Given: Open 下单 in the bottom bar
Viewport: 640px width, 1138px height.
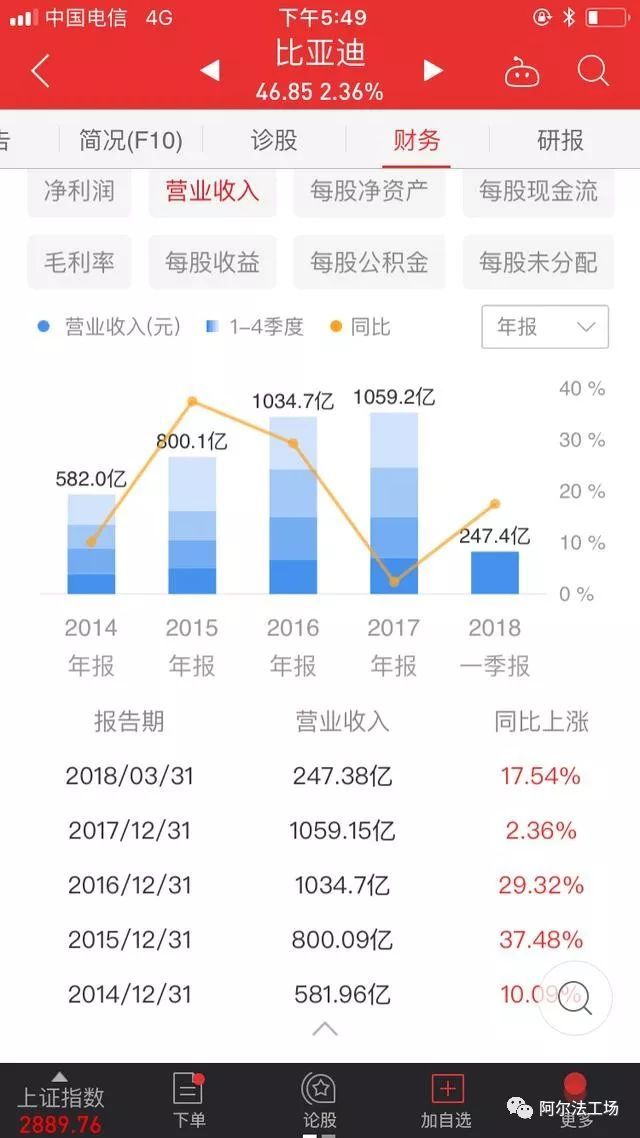Looking at the screenshot, I should (188, 1100).
